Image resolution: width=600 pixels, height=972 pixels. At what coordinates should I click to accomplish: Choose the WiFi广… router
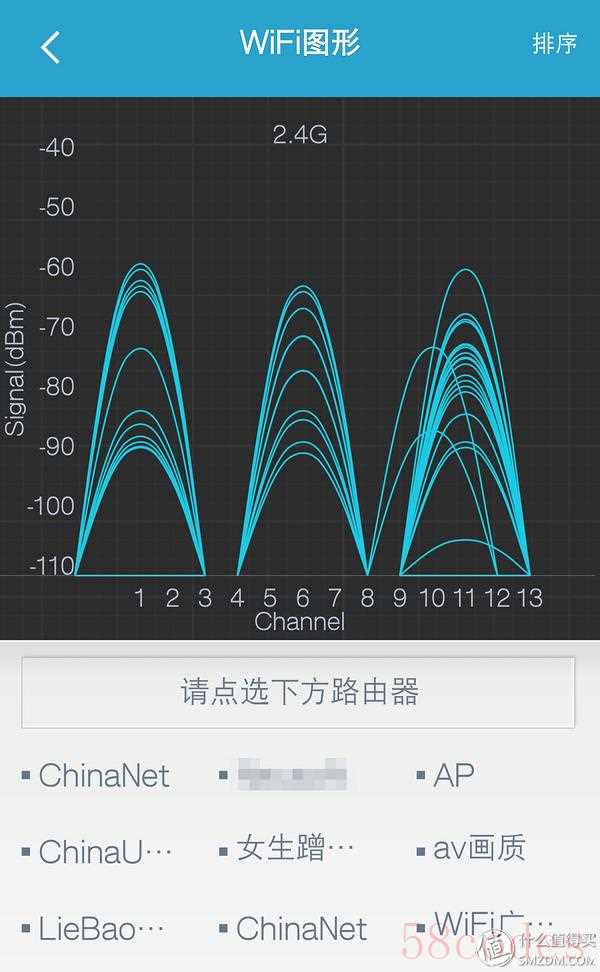(x=493, y=922)
